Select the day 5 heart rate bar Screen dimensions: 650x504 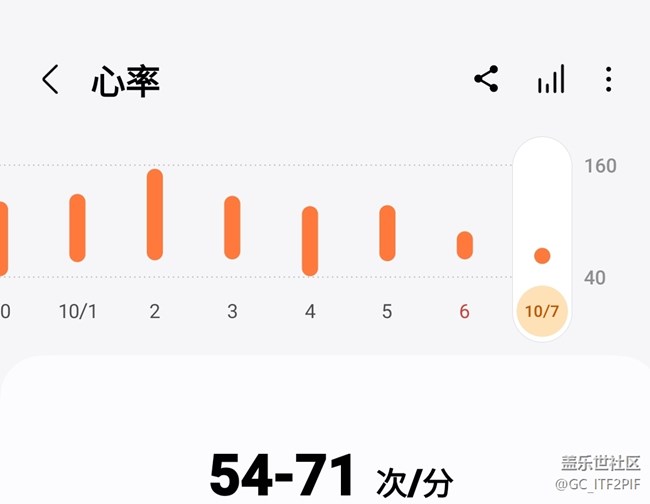click(387, 233)
